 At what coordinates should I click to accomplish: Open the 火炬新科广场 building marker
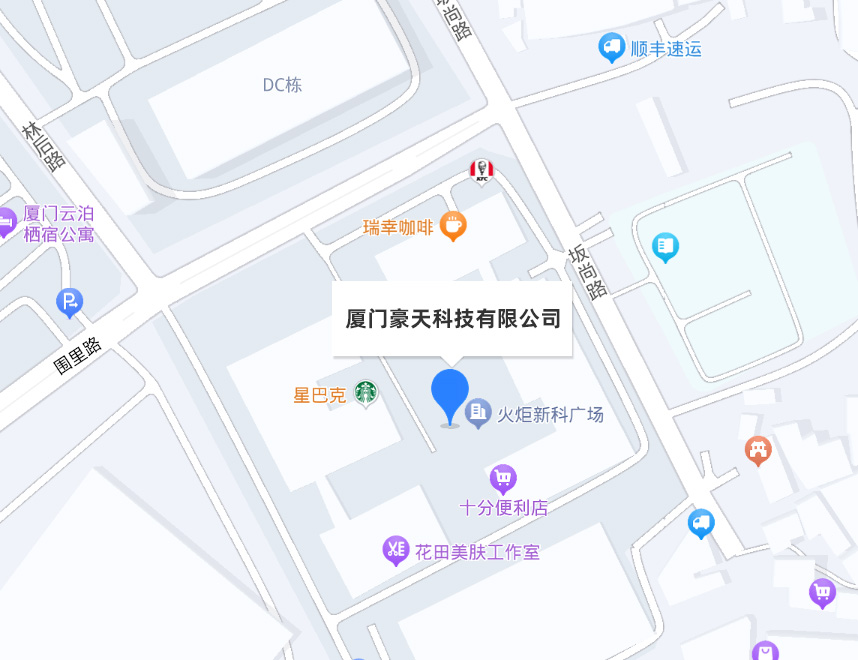point(479,413)
